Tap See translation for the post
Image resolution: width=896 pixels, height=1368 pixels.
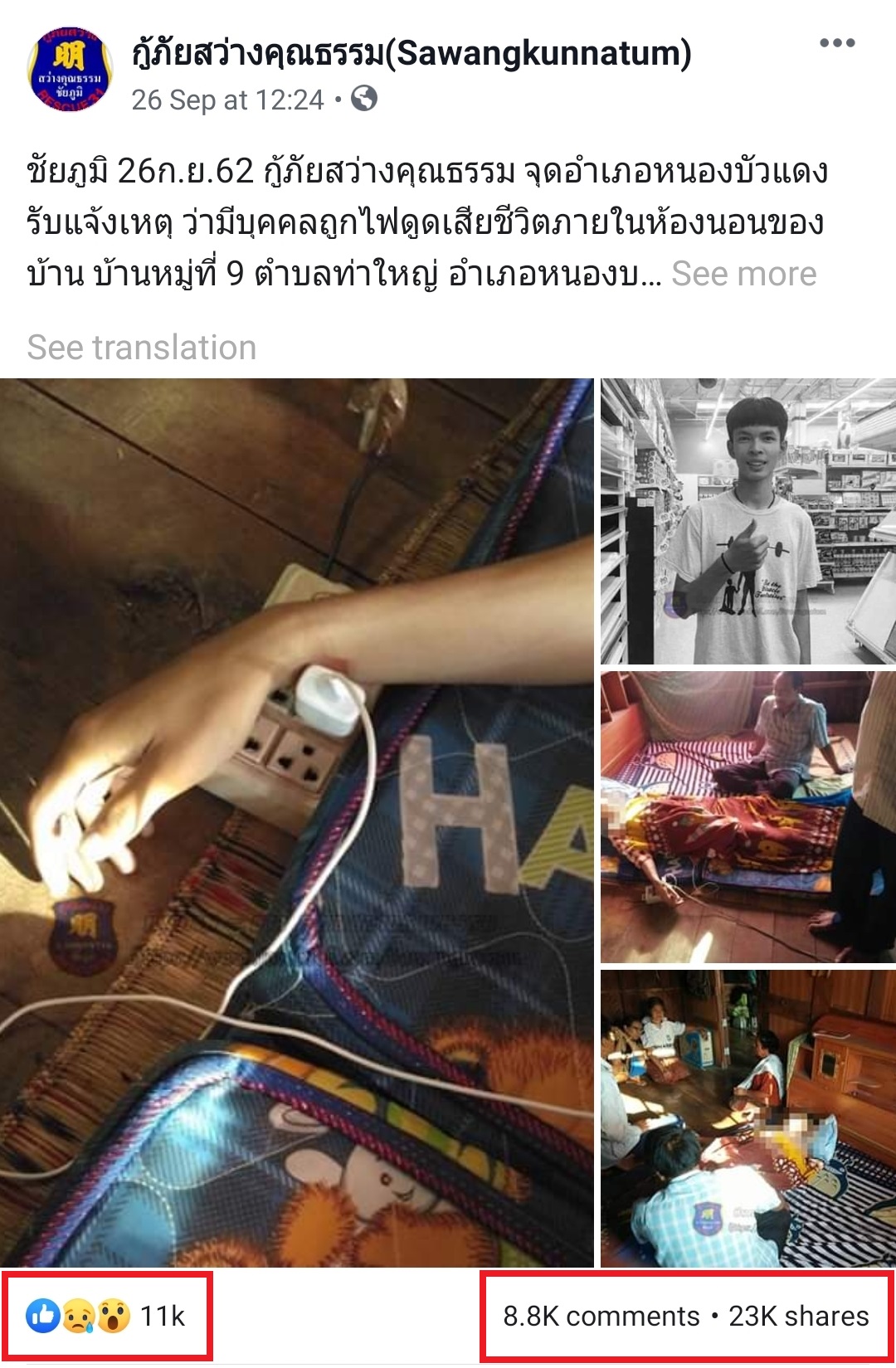142,348
